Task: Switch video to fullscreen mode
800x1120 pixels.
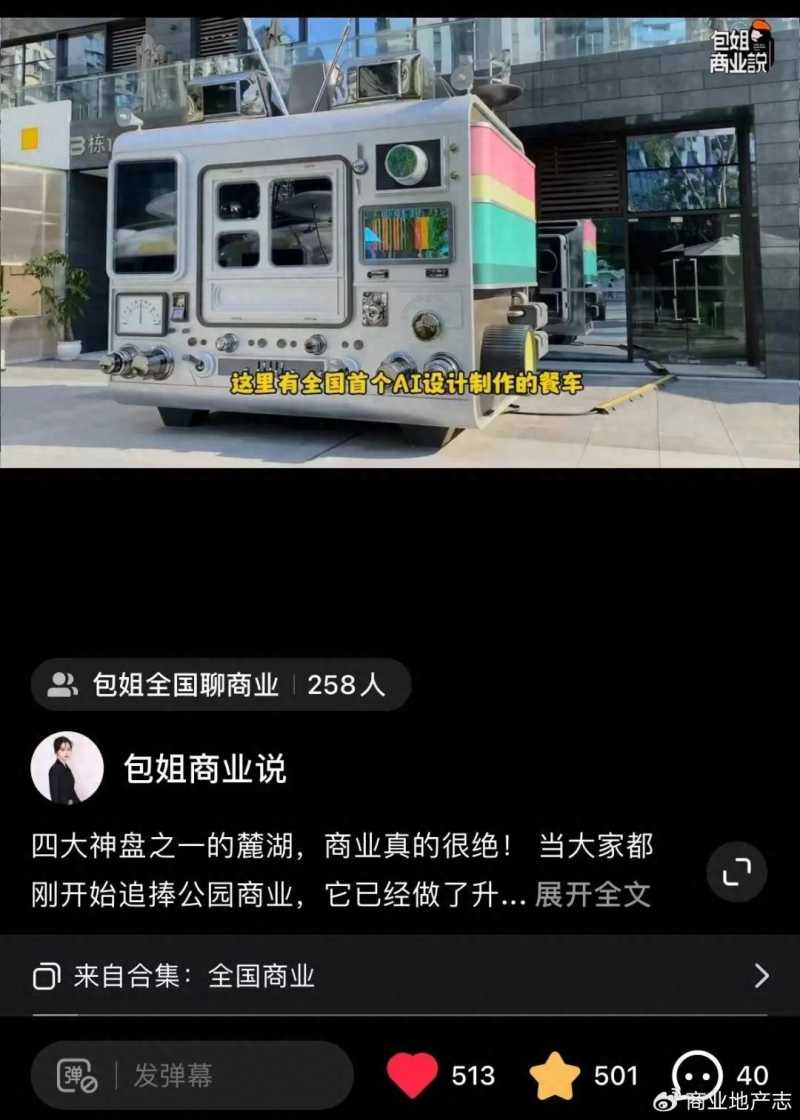Action: [x=736, y=873]
